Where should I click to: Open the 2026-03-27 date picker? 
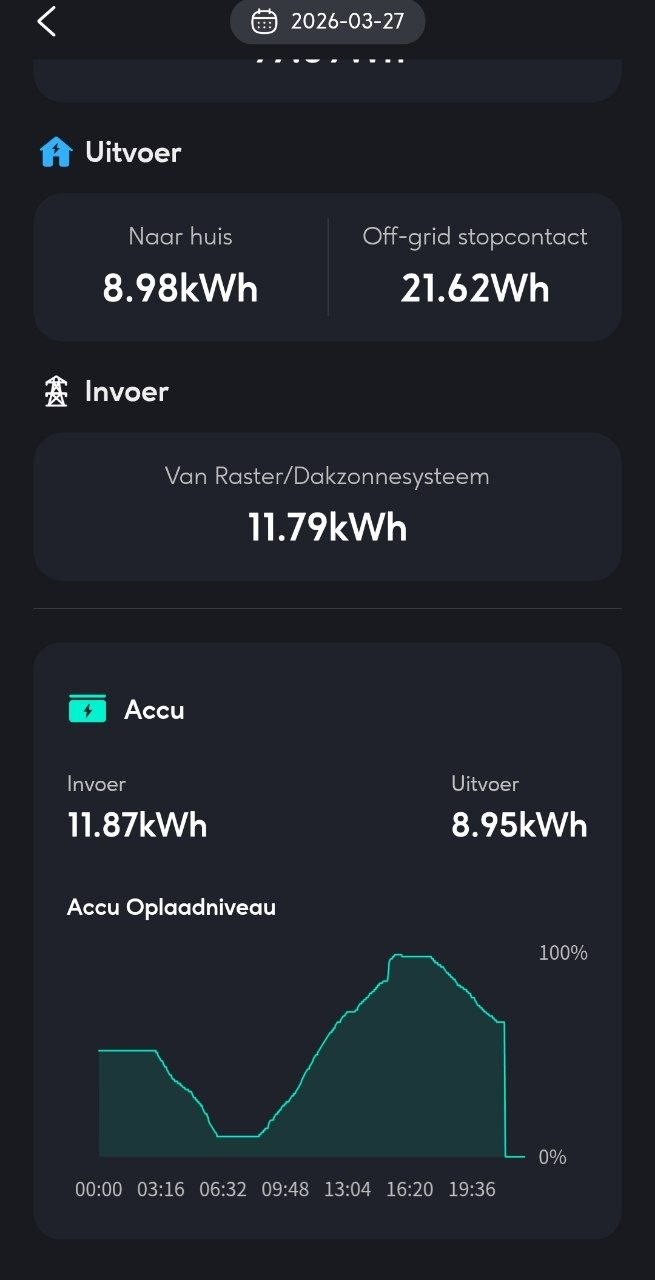pyautogui.click(x=328, y=21)
